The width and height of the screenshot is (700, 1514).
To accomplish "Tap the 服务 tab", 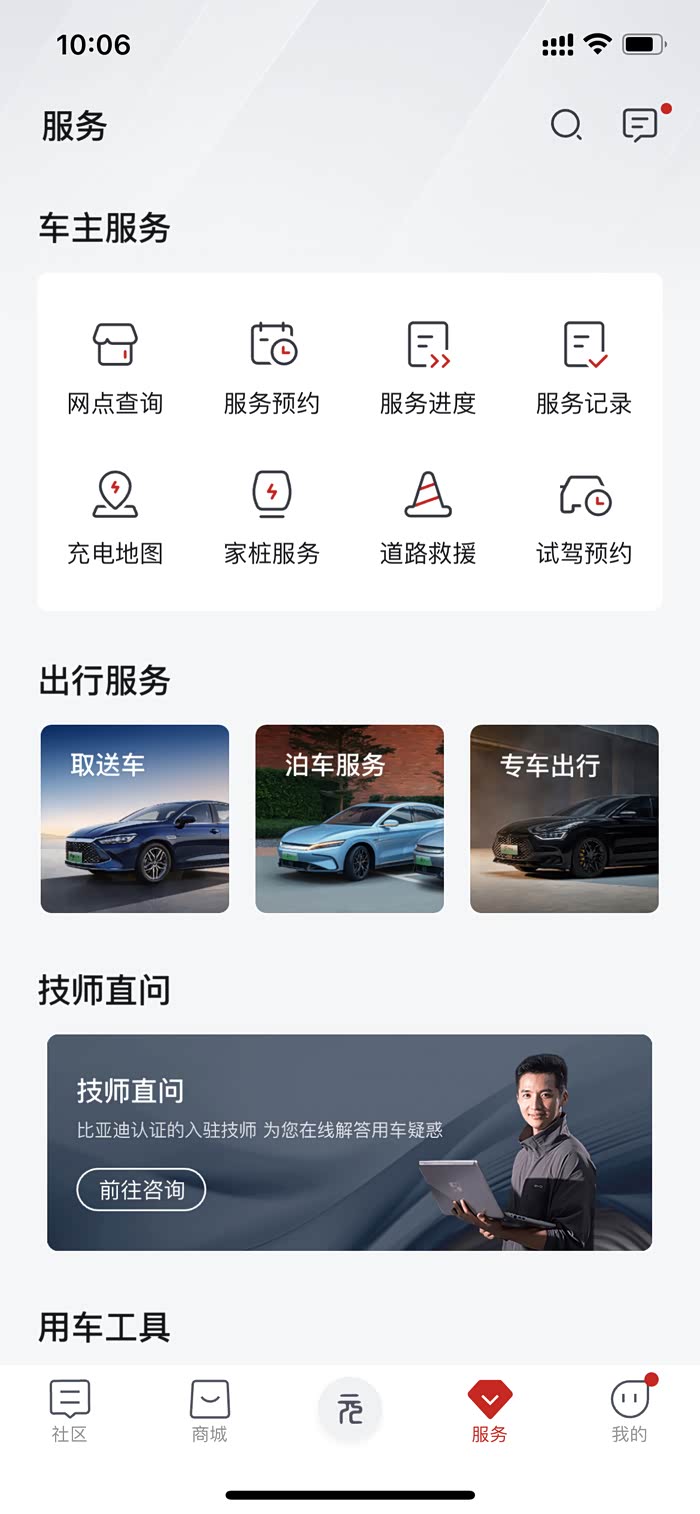I will (x=490, y=1410).
